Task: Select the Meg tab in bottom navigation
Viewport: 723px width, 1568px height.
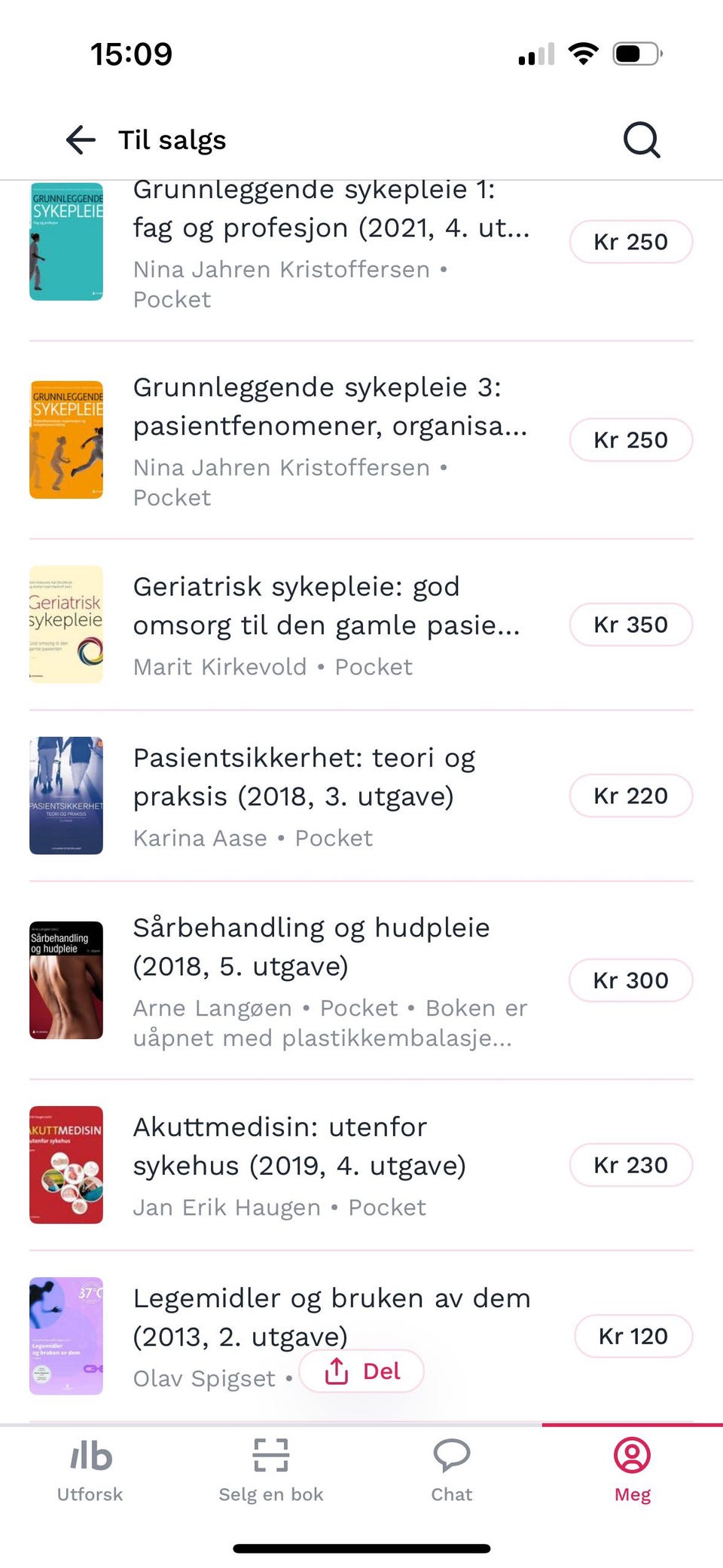Action: (633, 1469)
